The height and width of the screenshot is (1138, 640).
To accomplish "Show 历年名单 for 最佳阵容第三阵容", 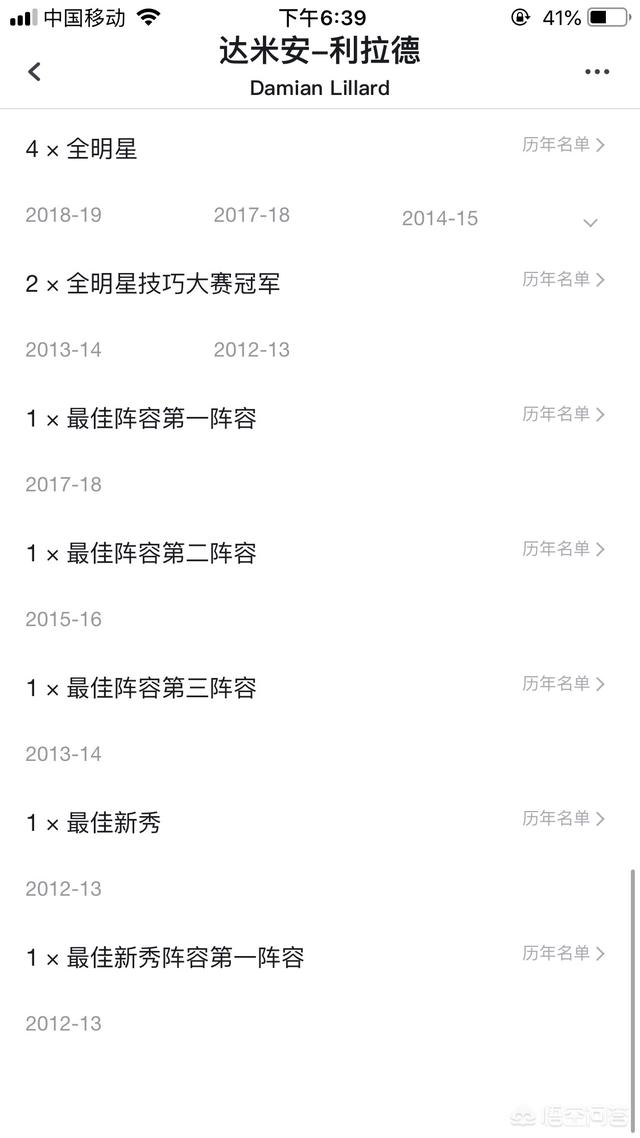I will (x=563, y=683).
